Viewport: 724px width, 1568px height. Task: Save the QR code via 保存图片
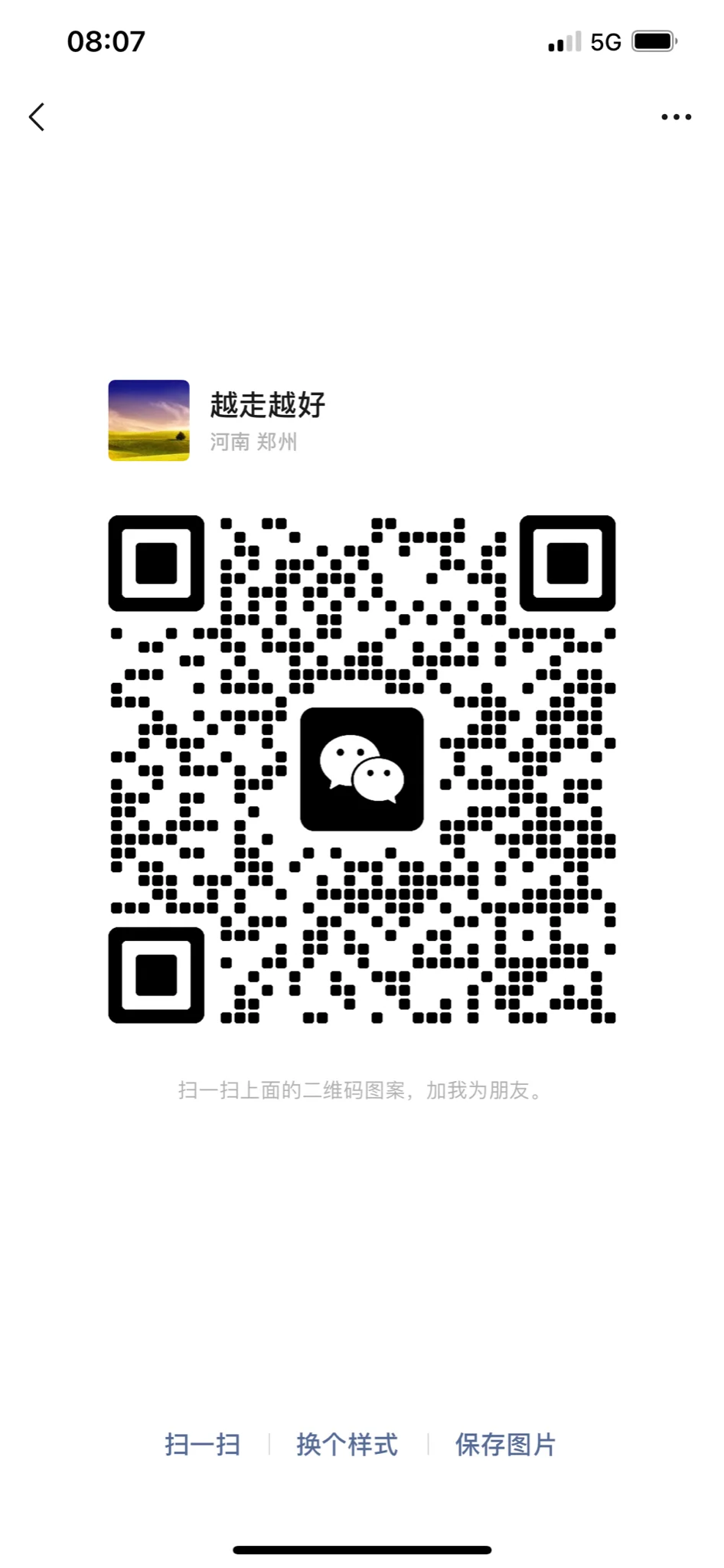505,1444
